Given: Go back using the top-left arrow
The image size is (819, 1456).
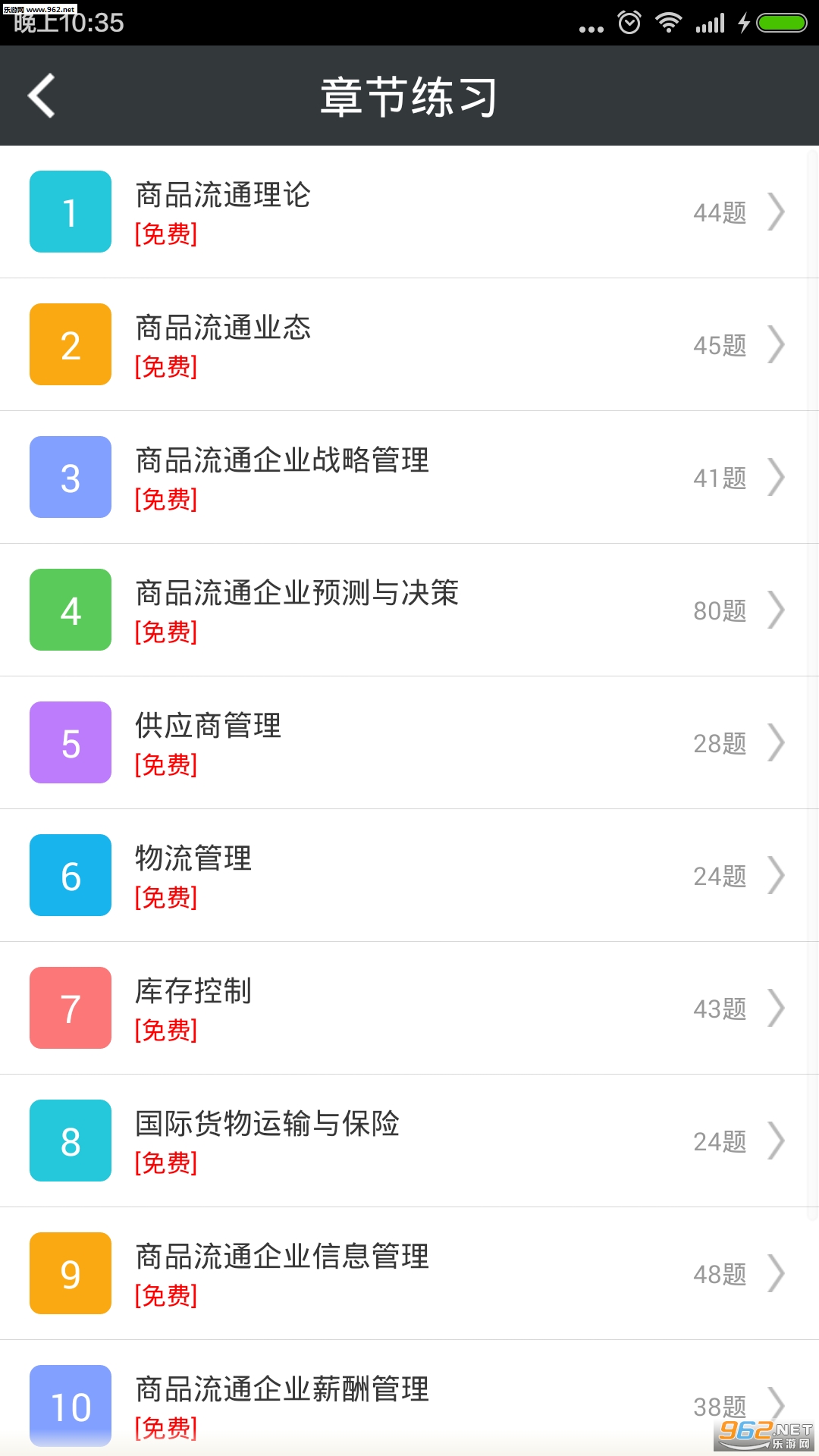Looking at the screenshot, I should coord(42,96).
